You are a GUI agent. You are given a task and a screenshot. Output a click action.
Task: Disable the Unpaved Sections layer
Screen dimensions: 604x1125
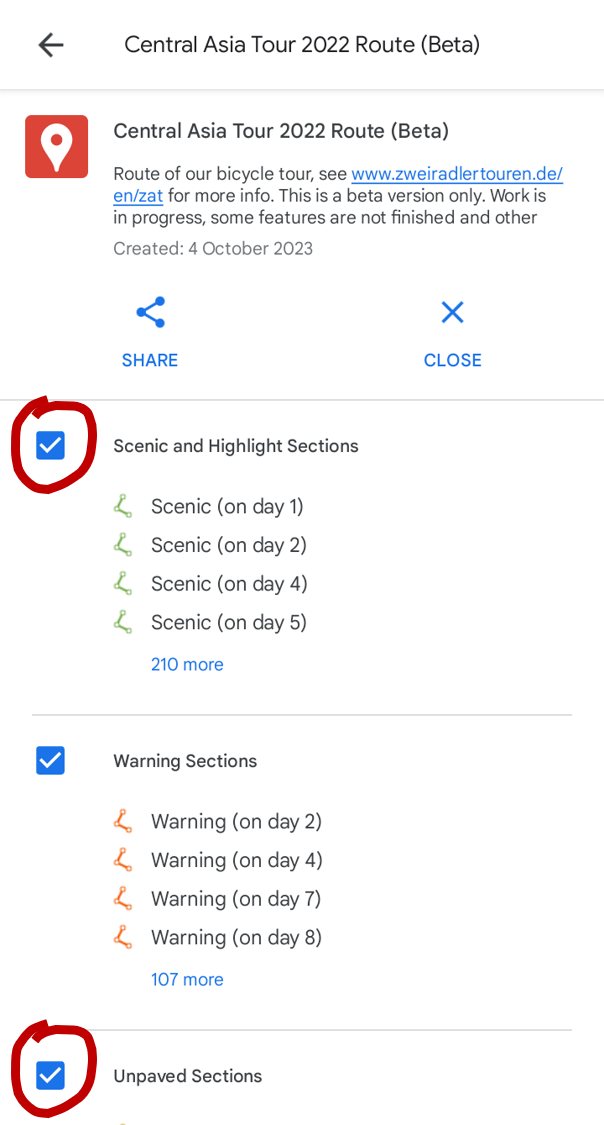tap(50, 1075)
